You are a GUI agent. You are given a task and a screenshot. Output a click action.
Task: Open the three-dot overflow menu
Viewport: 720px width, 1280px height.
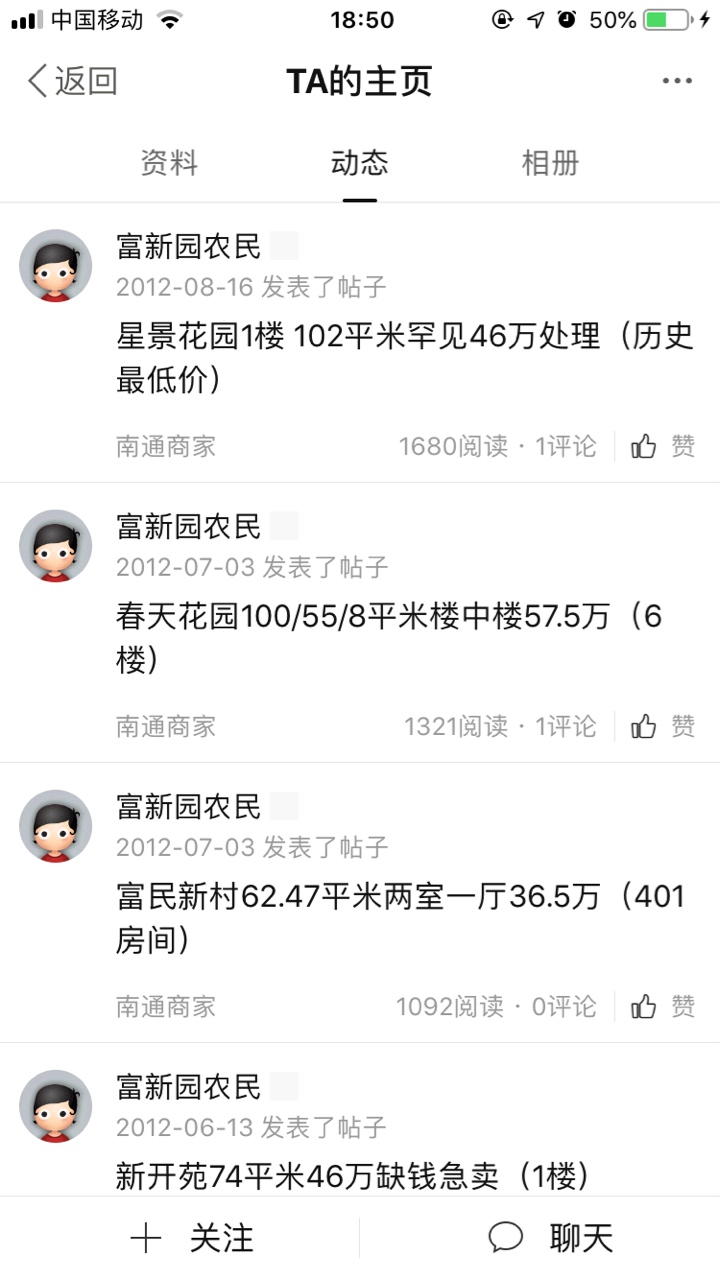pyautogui.click(x=677, y=81)
